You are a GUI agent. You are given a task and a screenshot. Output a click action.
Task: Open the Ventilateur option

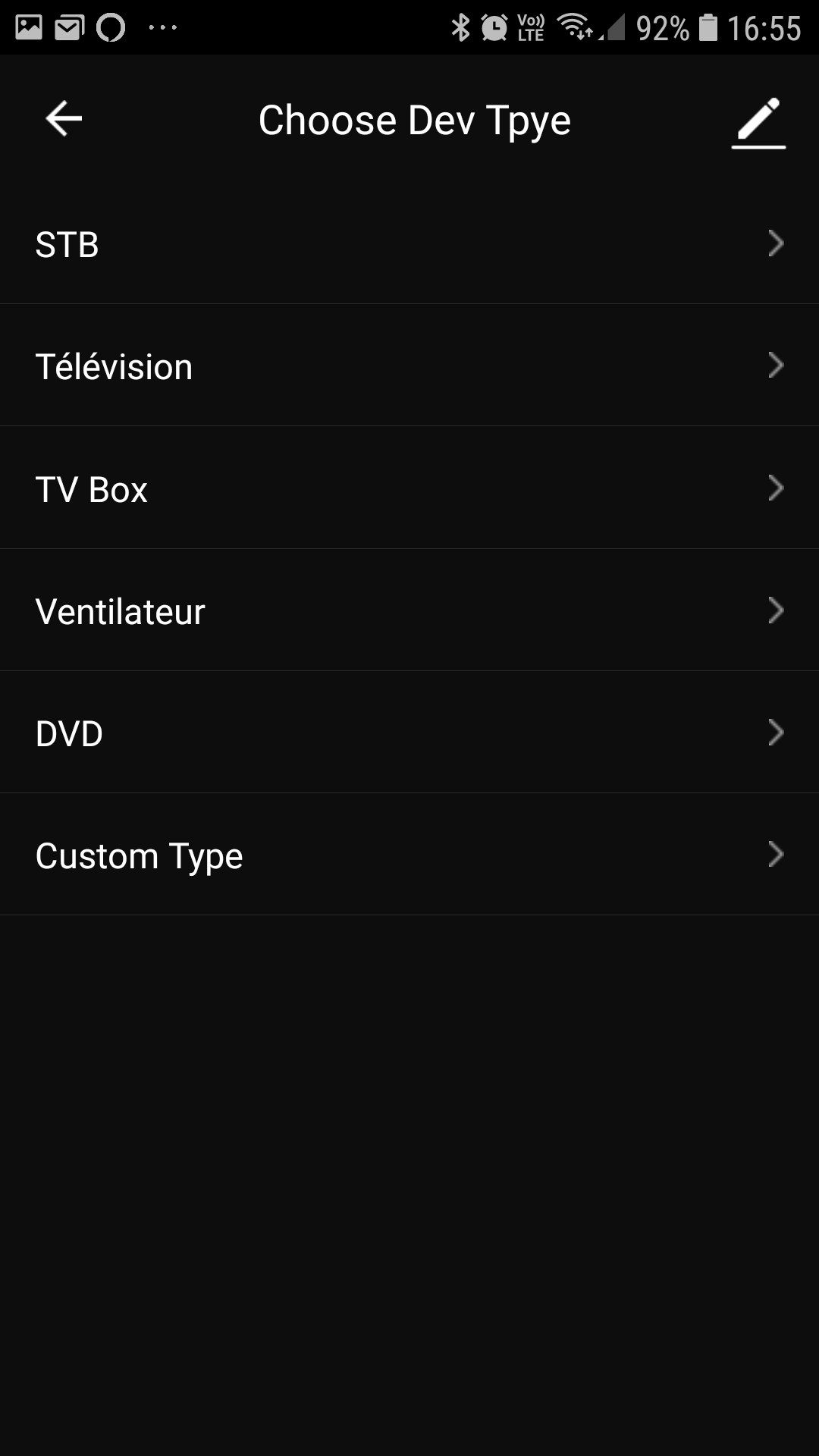tap(409, 611)
